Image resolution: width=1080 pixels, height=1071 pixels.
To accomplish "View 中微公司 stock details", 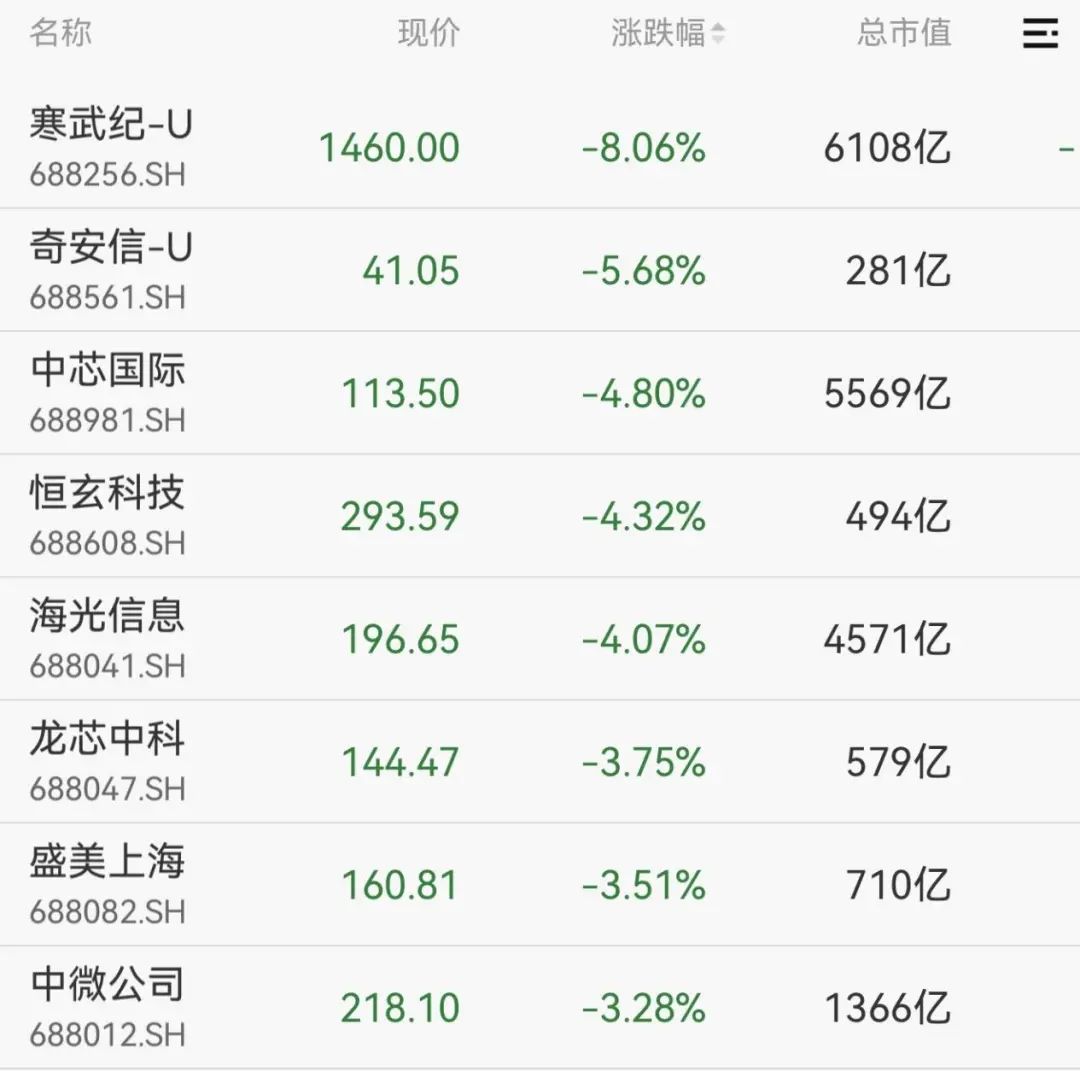I will point(108,1007).
